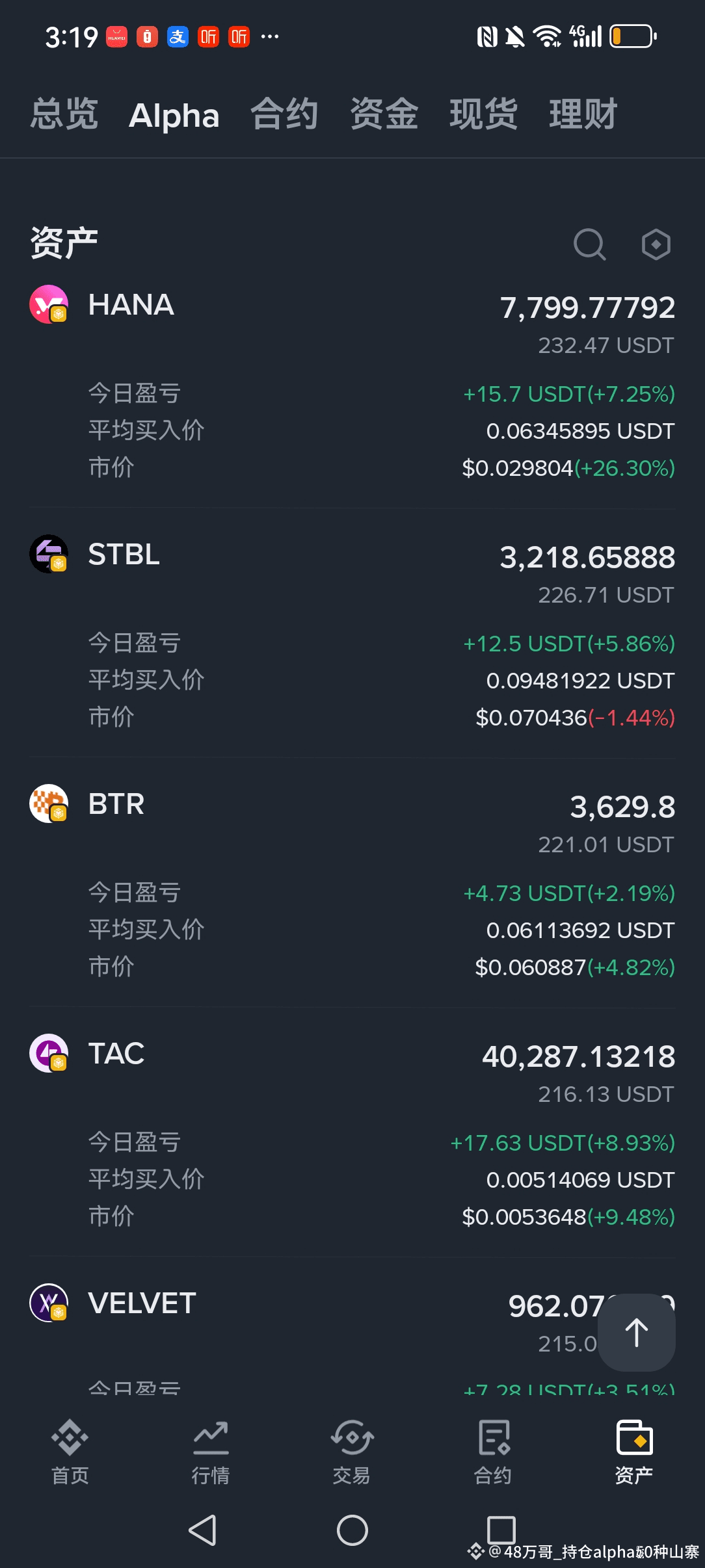The height and width of the screenshot is (1568, 705).
Task: Open the STBL asset details
Action: 124,555
